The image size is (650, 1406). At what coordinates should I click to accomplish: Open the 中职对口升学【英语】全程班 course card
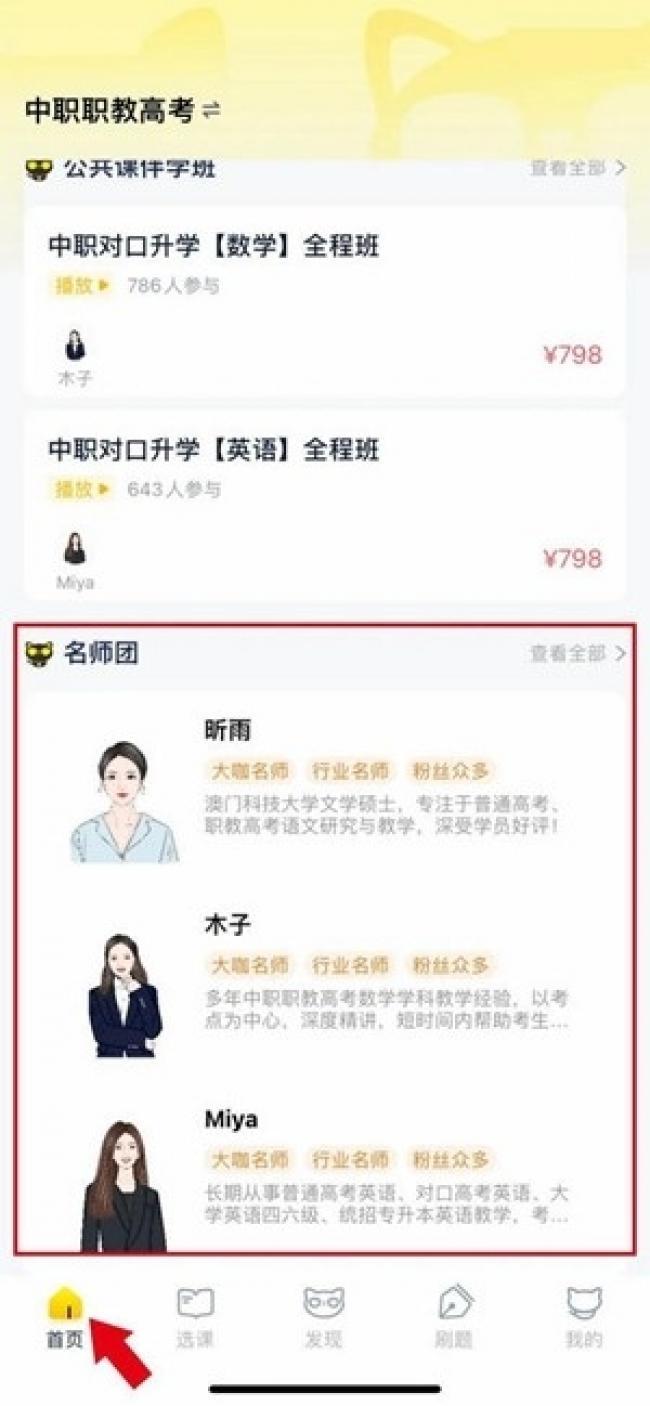click(325, 506)
